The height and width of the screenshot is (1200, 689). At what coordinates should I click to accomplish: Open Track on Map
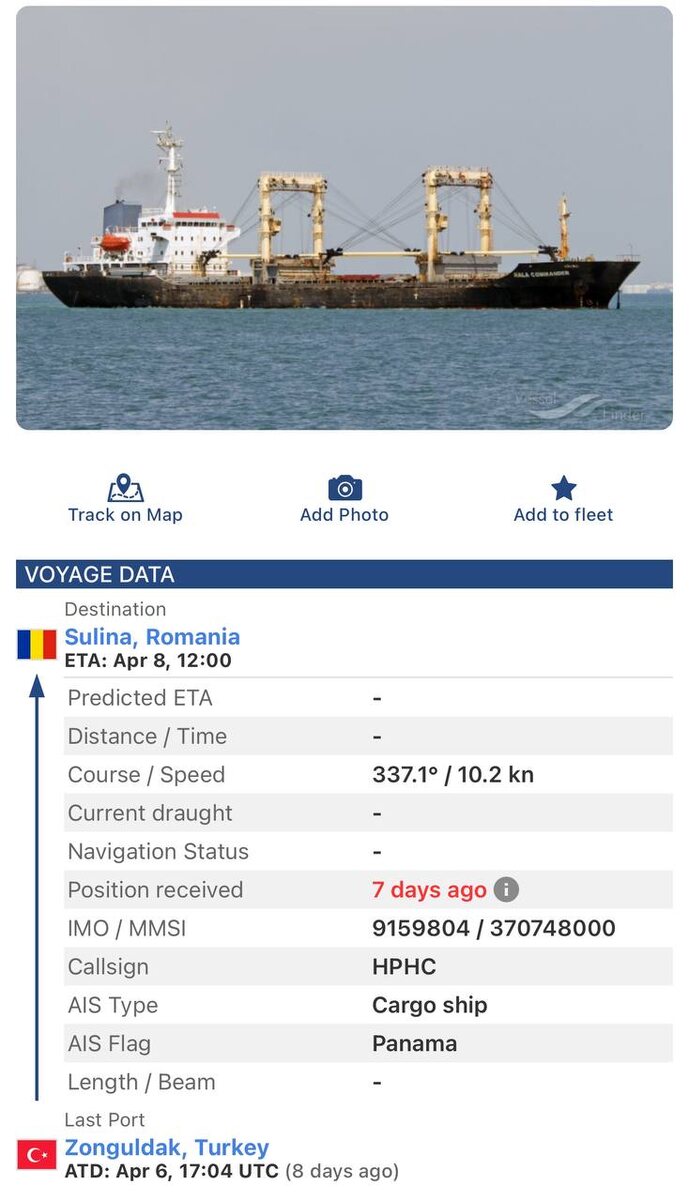pos(125,500)
